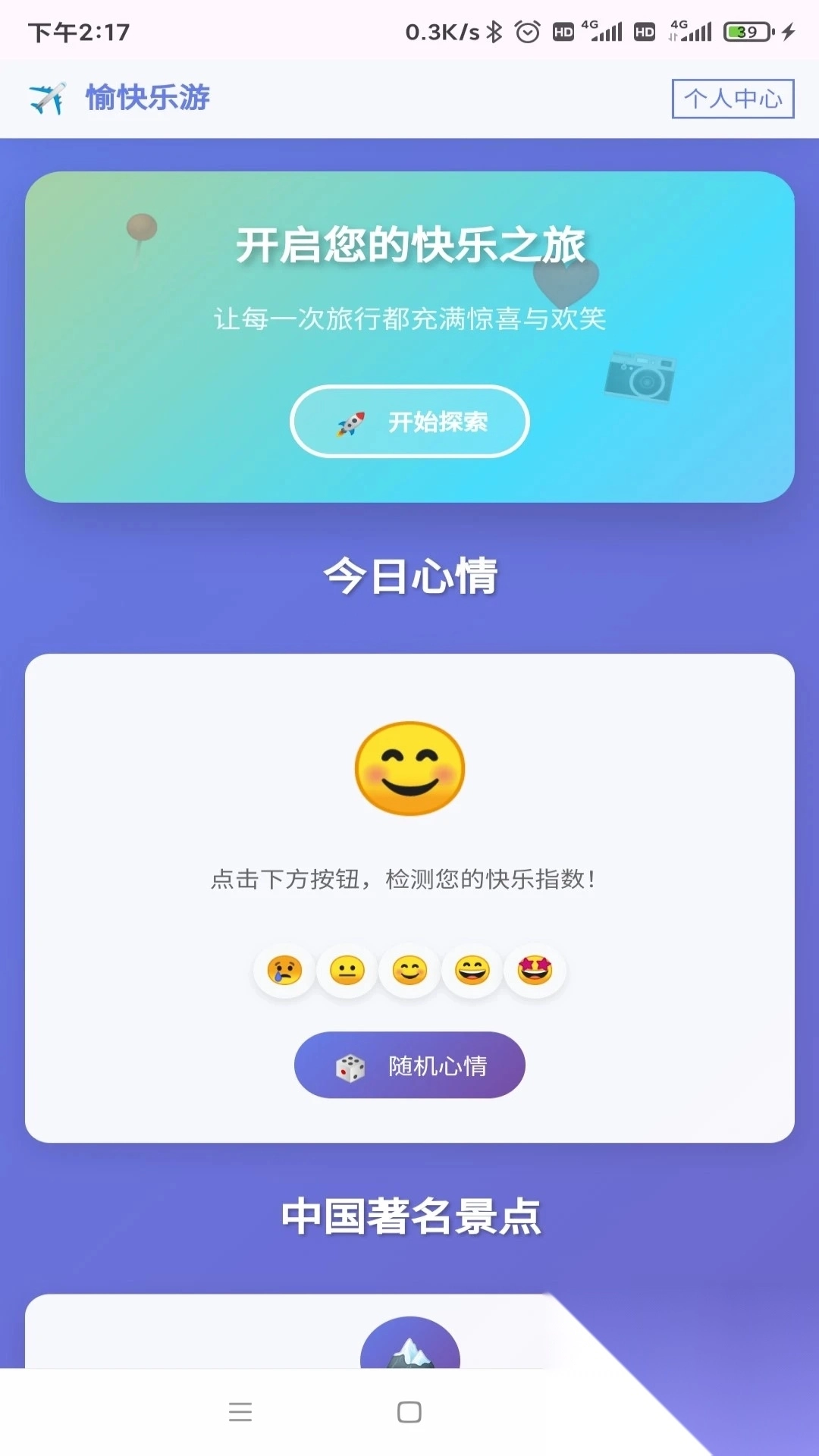Tap the 开始探索 rocket button
Image resolution: width=819 pixels, height=1456 pixels.
tap(409, 422)
